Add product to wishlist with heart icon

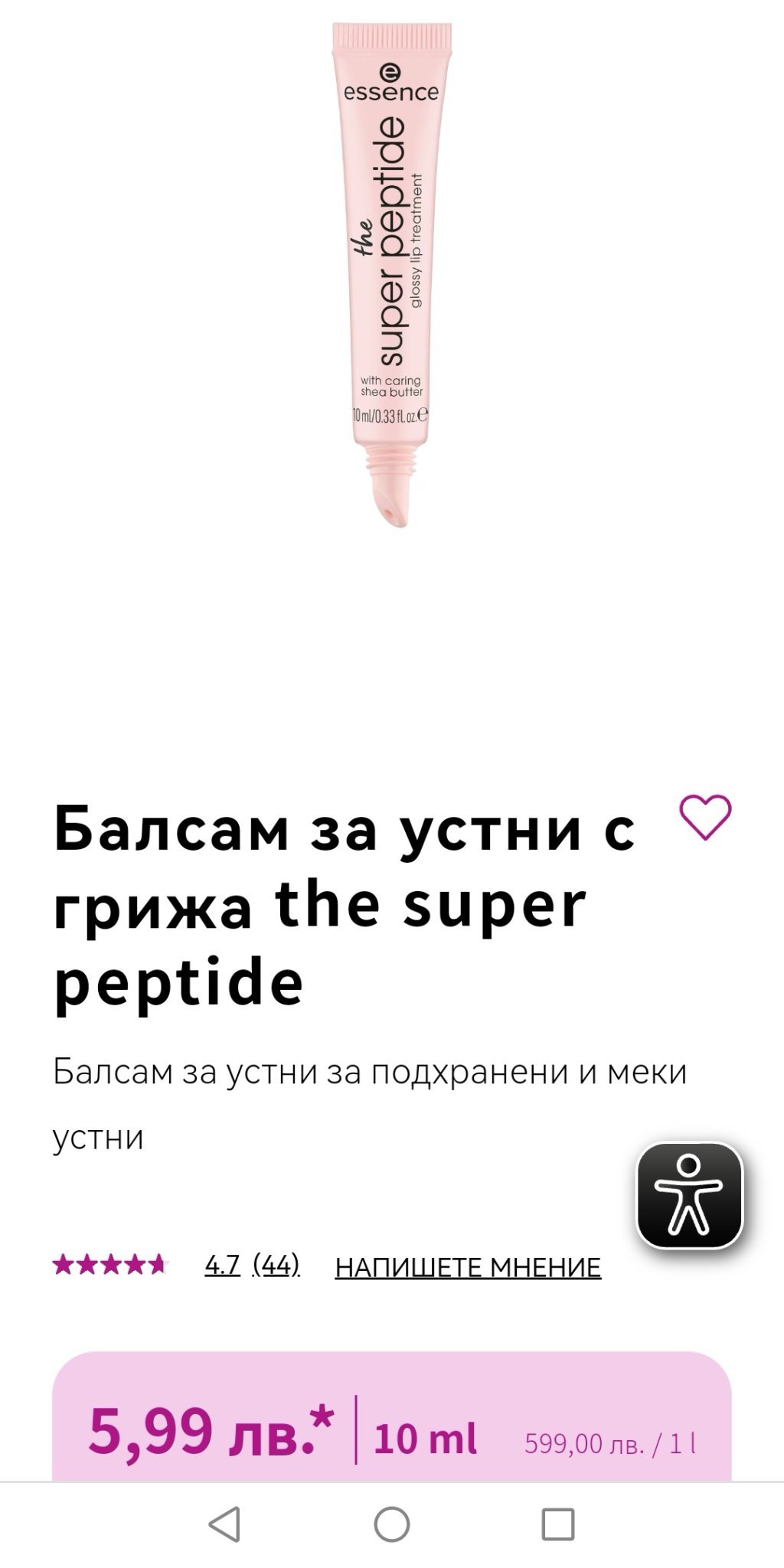tap(705, 817)
